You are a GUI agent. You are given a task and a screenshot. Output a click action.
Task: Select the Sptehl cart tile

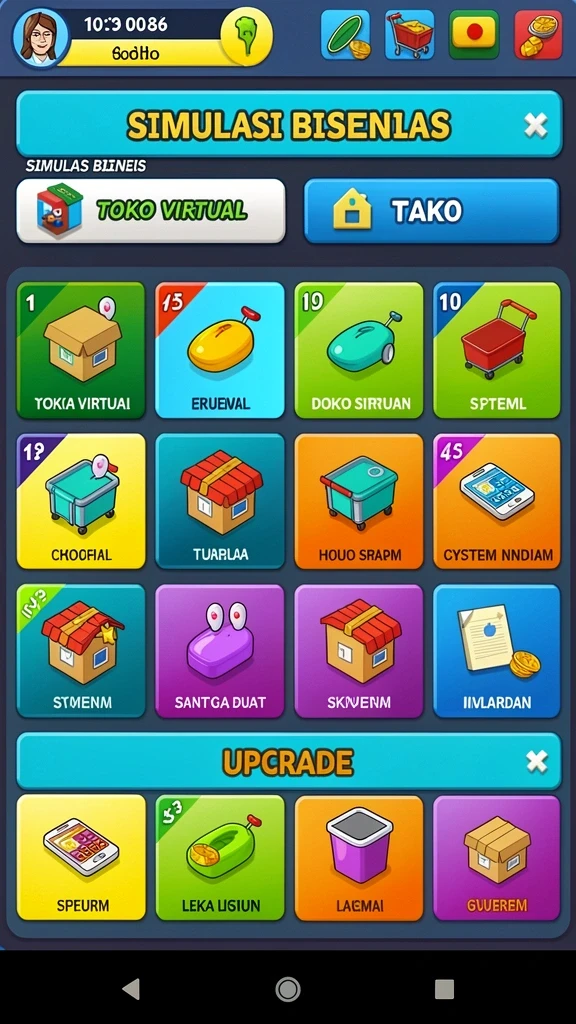coord(497,350)
